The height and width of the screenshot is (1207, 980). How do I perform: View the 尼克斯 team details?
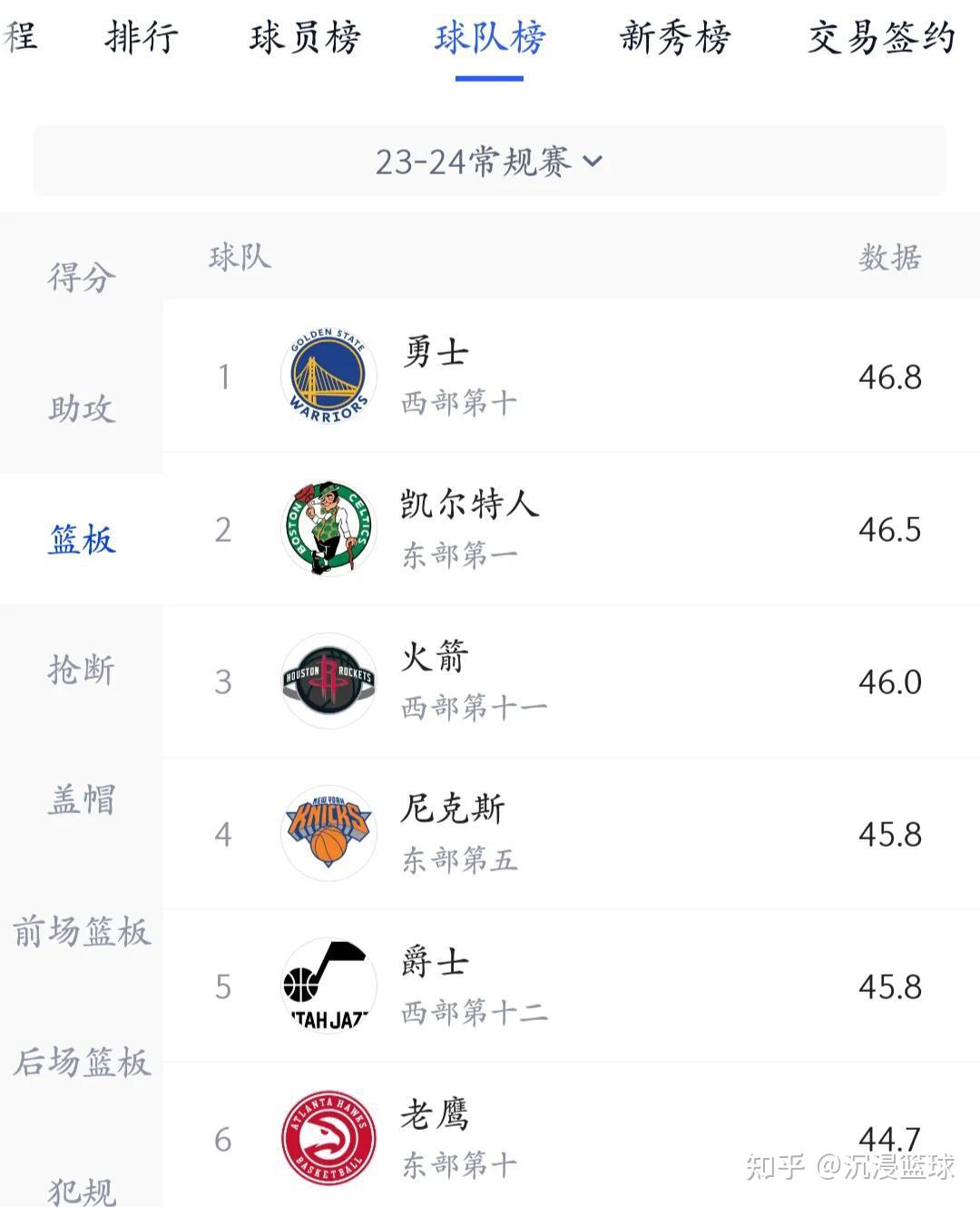(x=572, y=834)
